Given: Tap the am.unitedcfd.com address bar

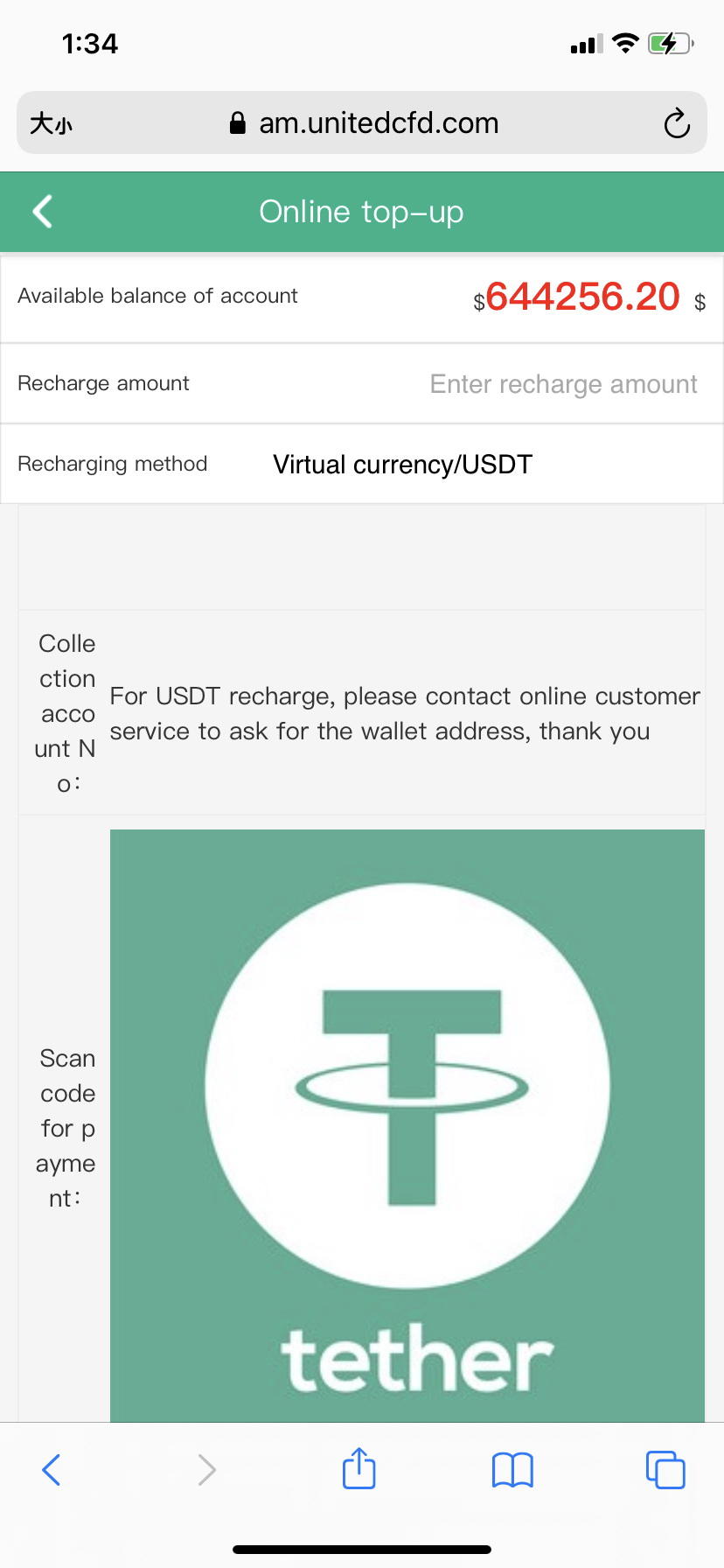Looking at the screenshot, I should point(362,123).
